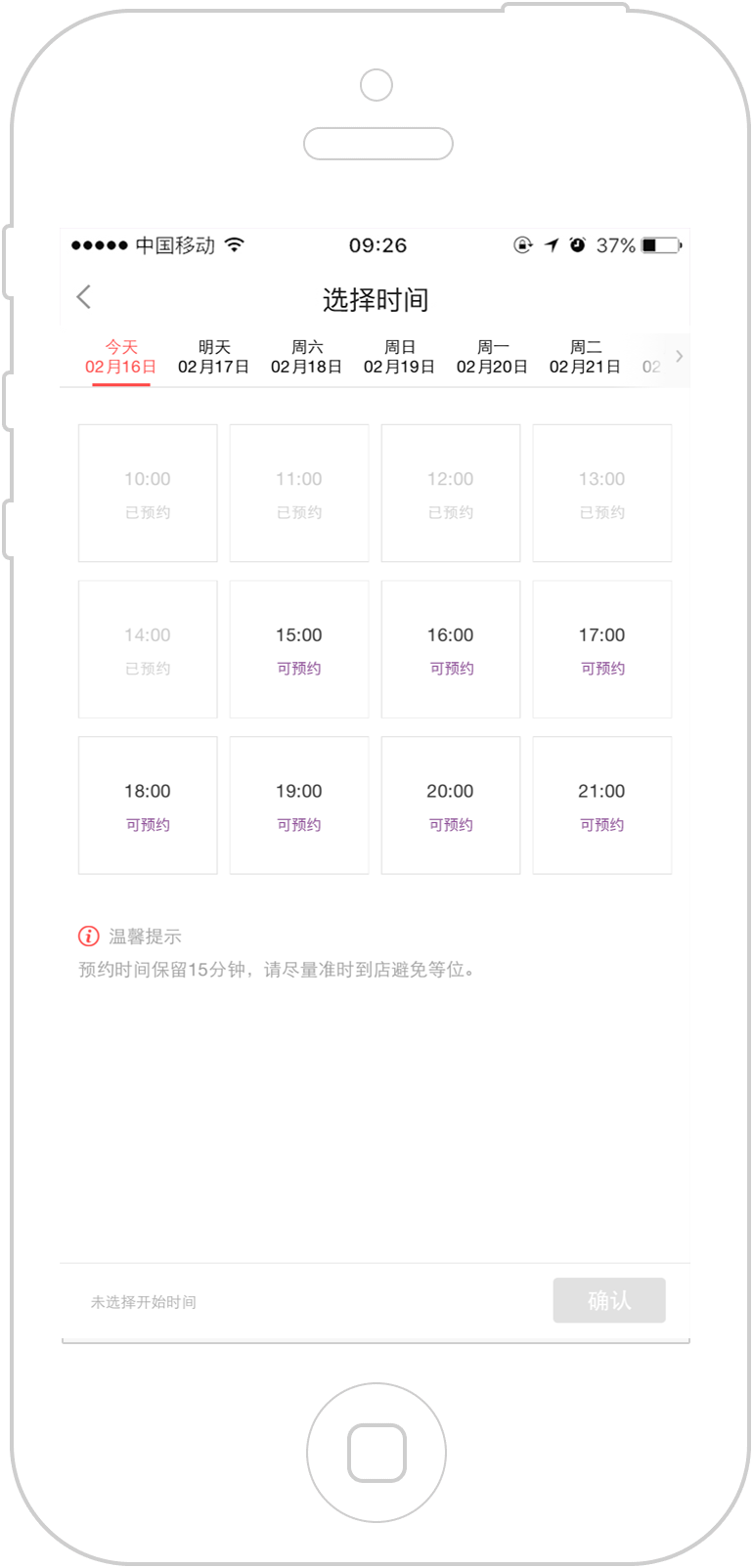Choose the 周二 02月21日 date tab
This screenshot has width=753, height=1568.
coord(586,357)
